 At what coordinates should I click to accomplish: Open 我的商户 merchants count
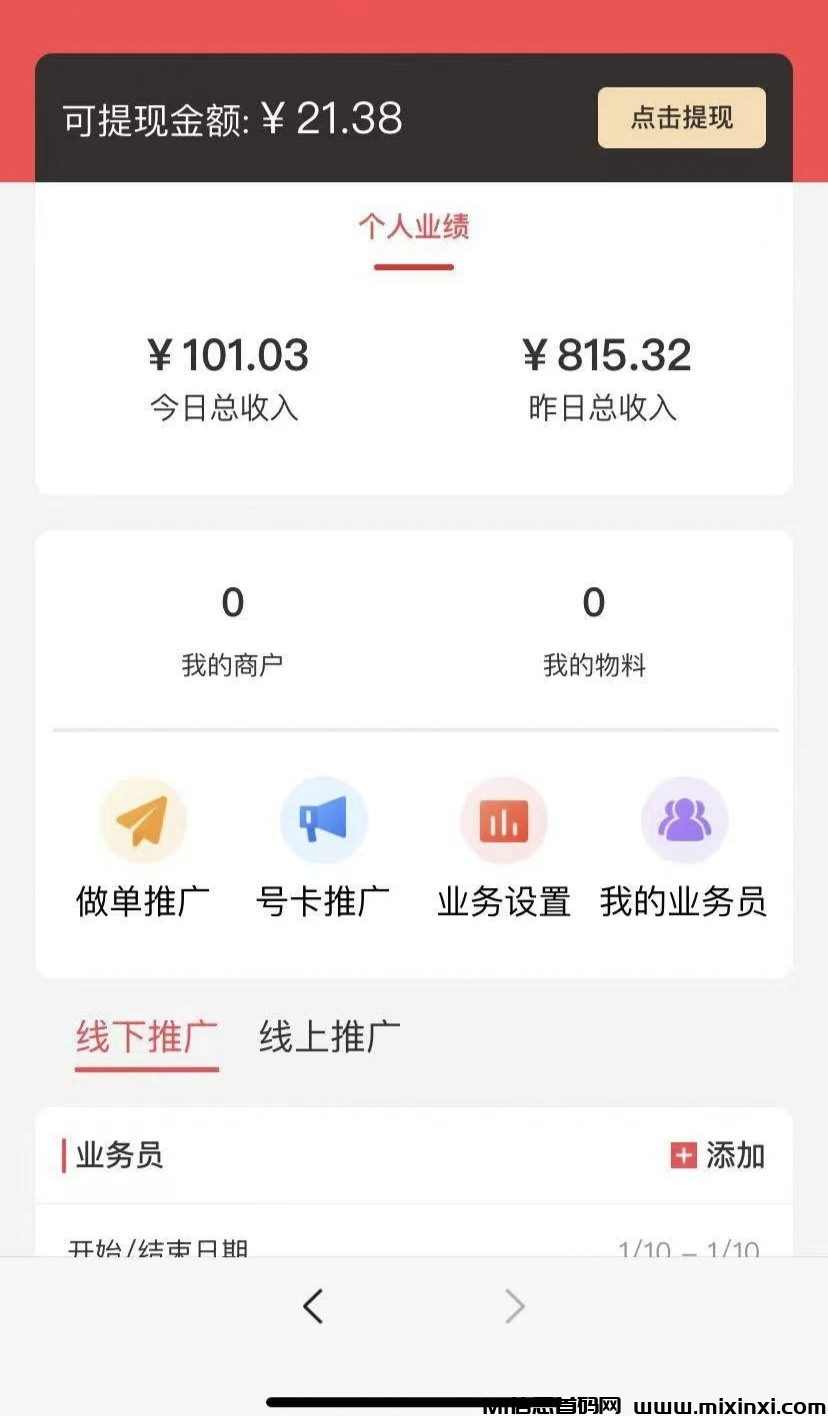232,630
